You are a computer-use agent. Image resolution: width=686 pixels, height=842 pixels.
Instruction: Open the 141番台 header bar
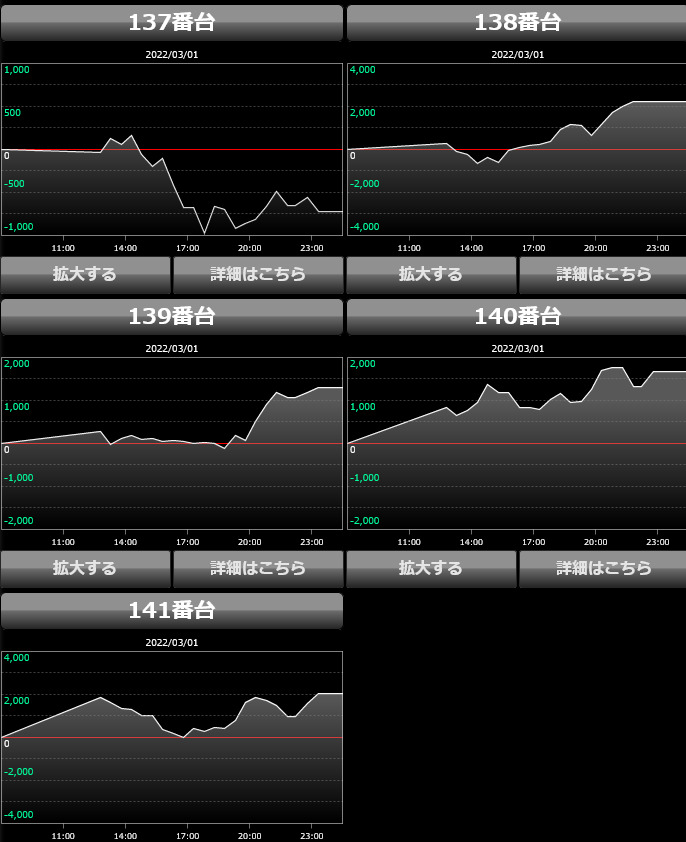(172, 610)
